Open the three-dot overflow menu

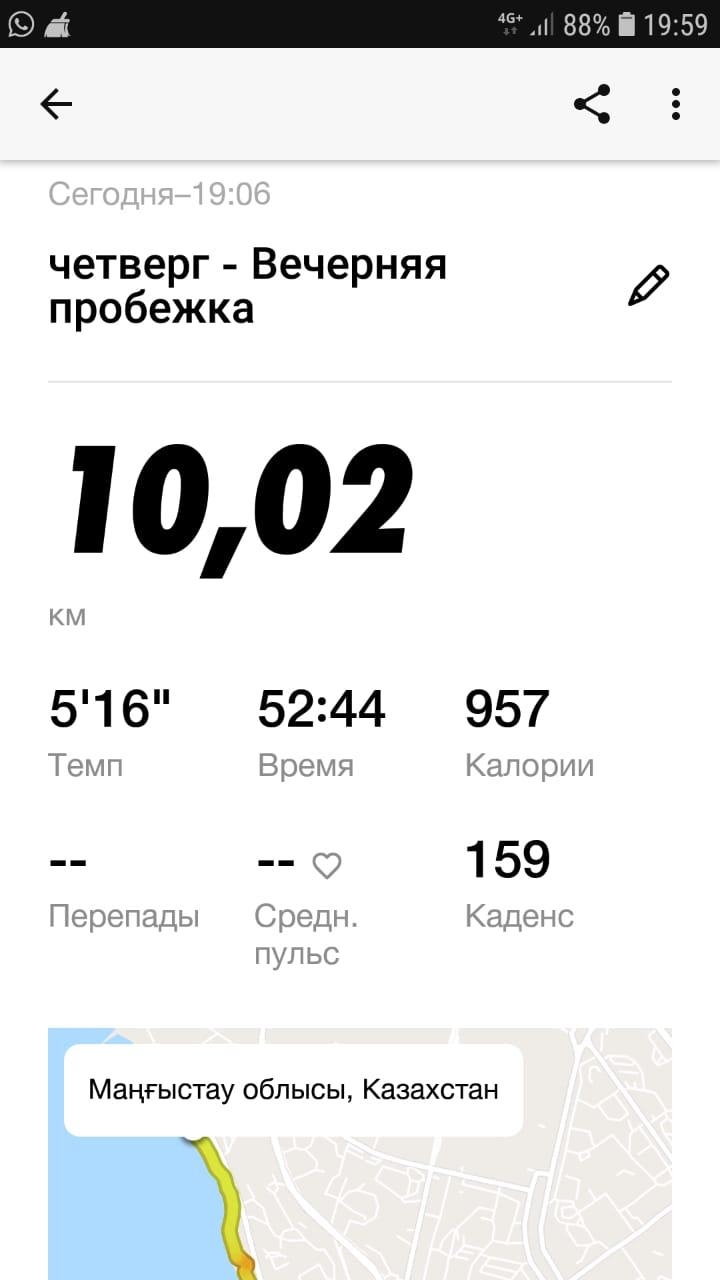tap(676, 104)
